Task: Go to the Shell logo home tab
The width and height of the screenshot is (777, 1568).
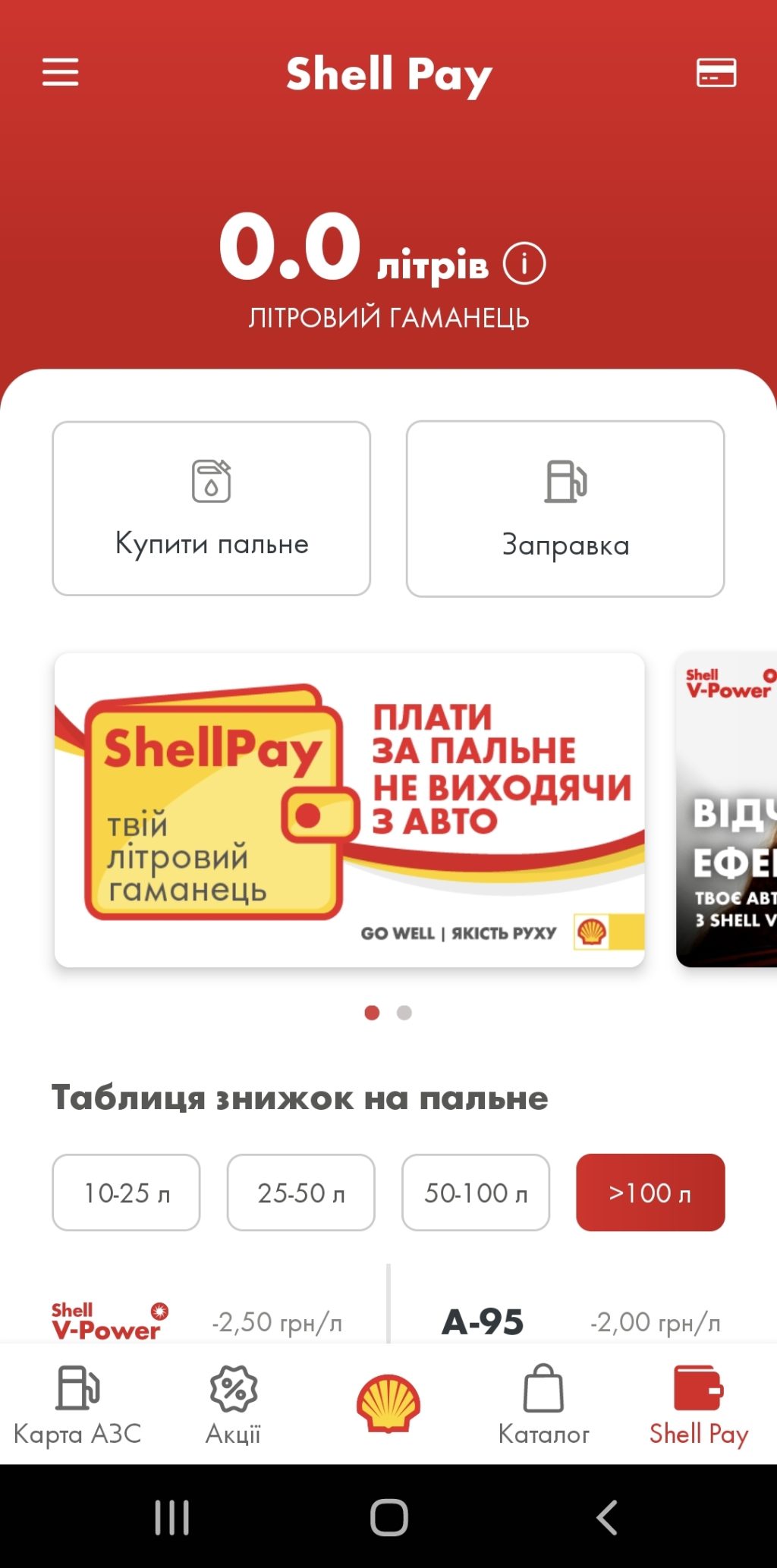Action: pos(388,1403)
